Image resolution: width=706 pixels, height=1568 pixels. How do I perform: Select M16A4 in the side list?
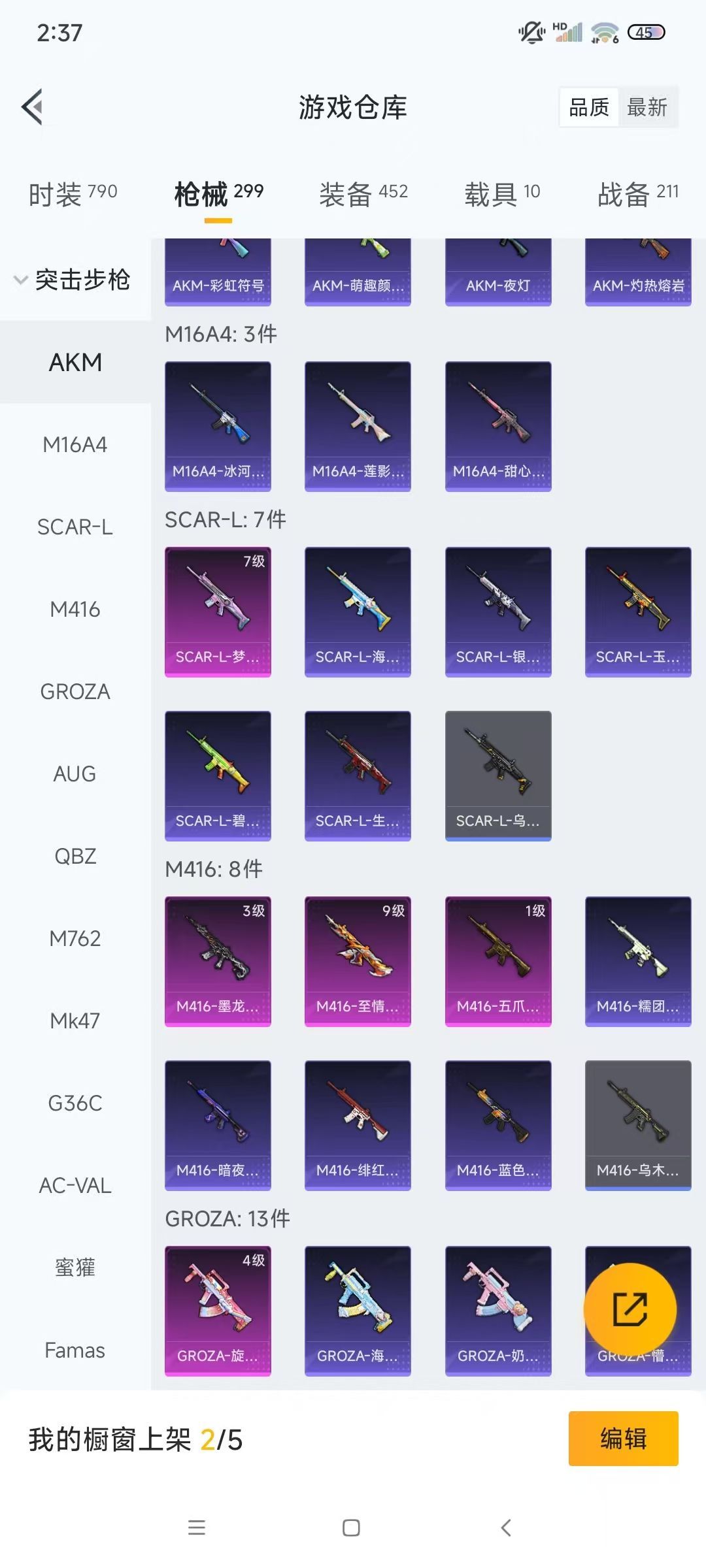click(75, 445)
